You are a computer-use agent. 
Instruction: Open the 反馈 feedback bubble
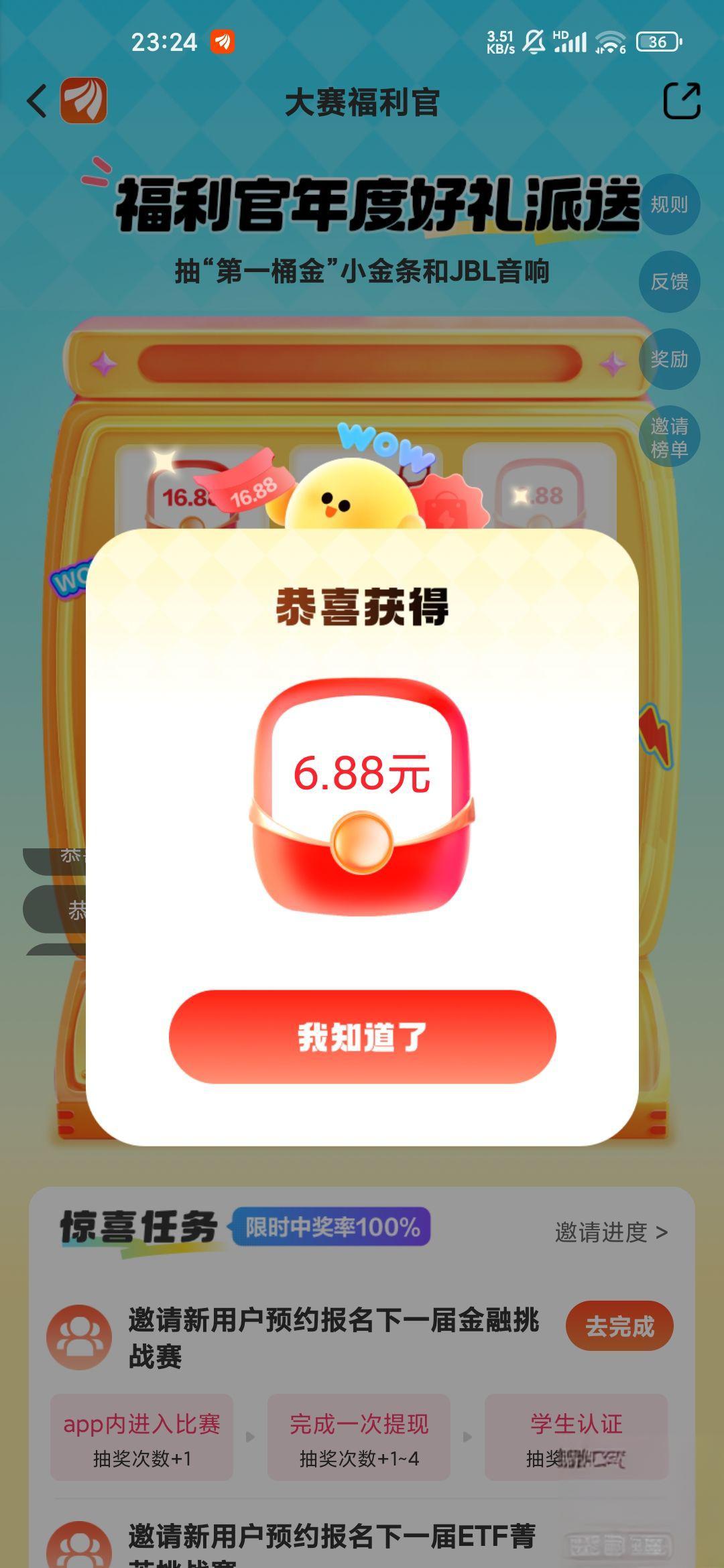(669, 281)
